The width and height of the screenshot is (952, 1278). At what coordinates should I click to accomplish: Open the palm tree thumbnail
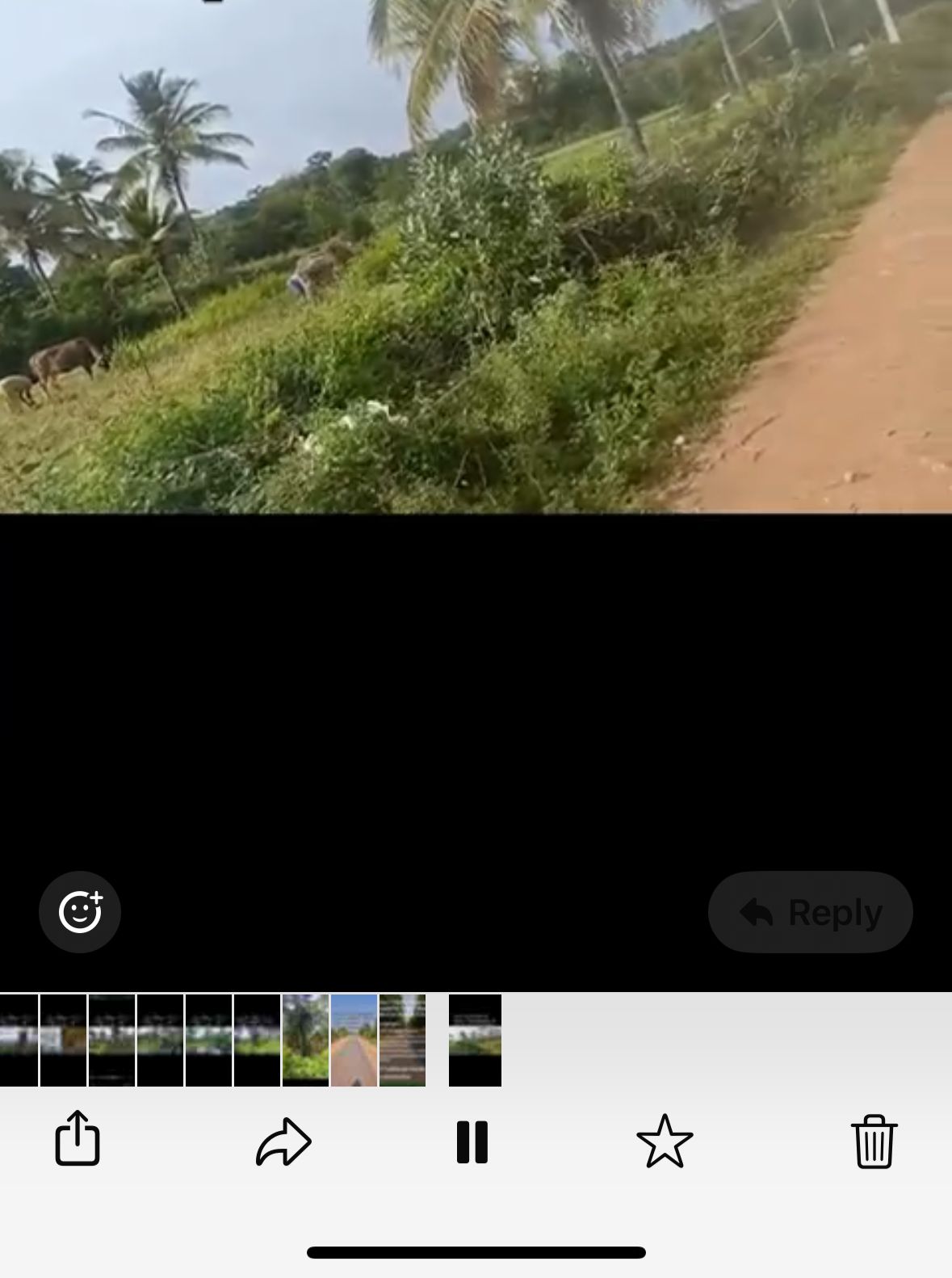[x=305, y=1039]
